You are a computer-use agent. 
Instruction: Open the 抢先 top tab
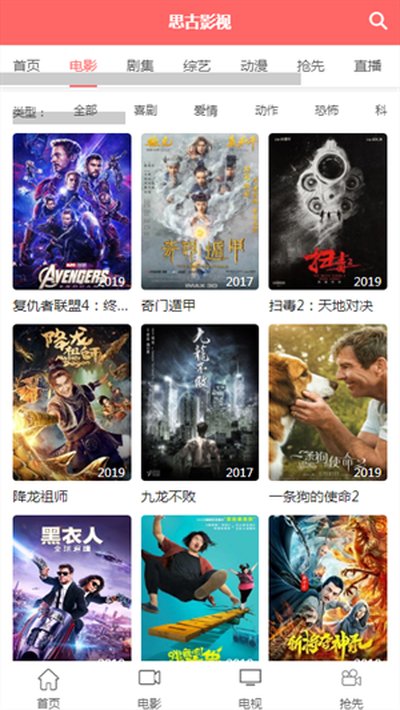pos(311,66)
